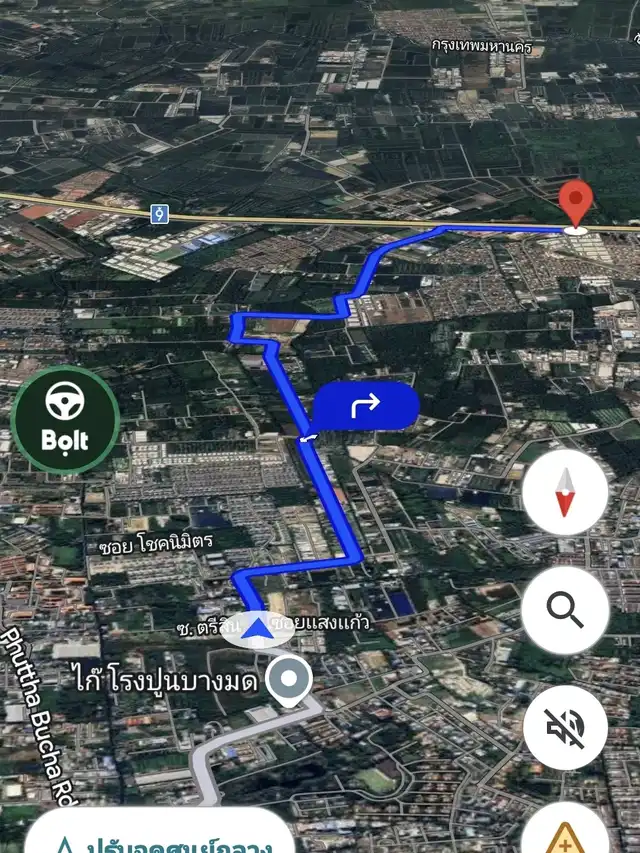Search along the route
640x853 pixels.
click(565, 610)
